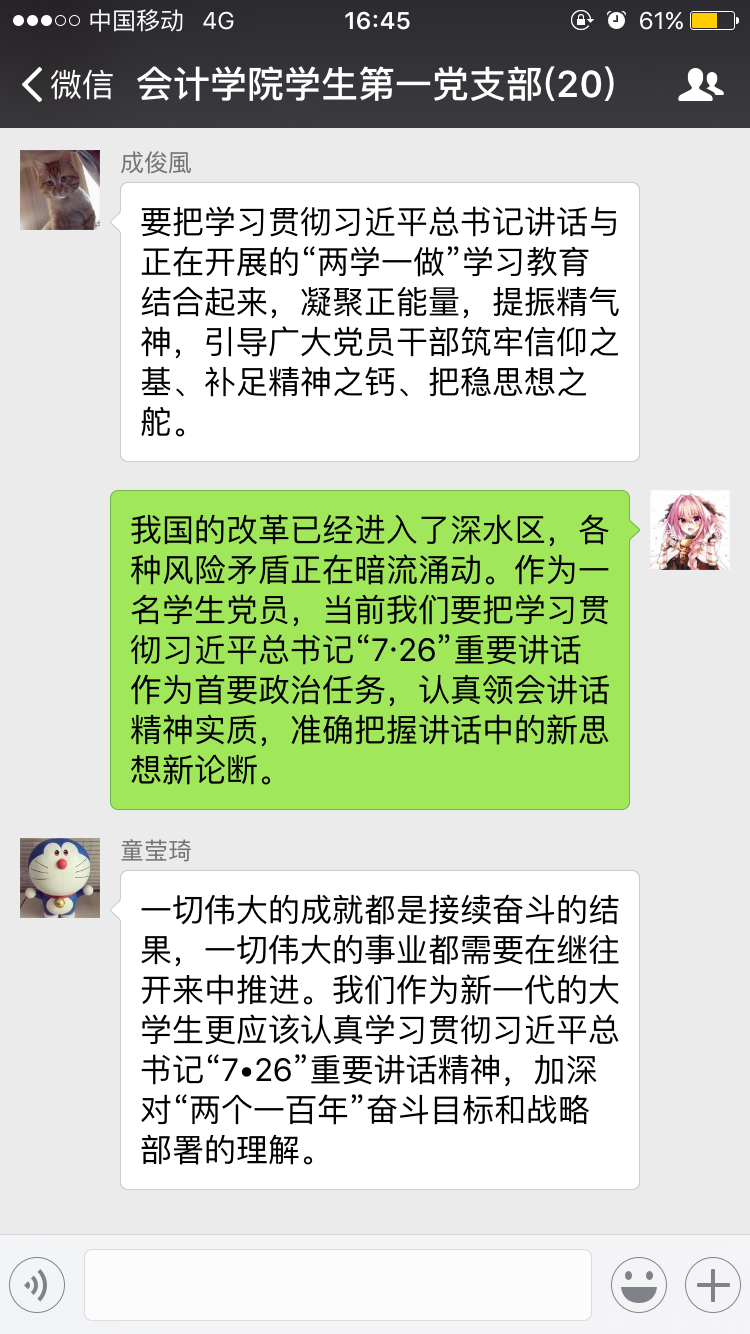Switch to voice message input
Viewport: 750px width, 1334px height.
point(37,1285)
